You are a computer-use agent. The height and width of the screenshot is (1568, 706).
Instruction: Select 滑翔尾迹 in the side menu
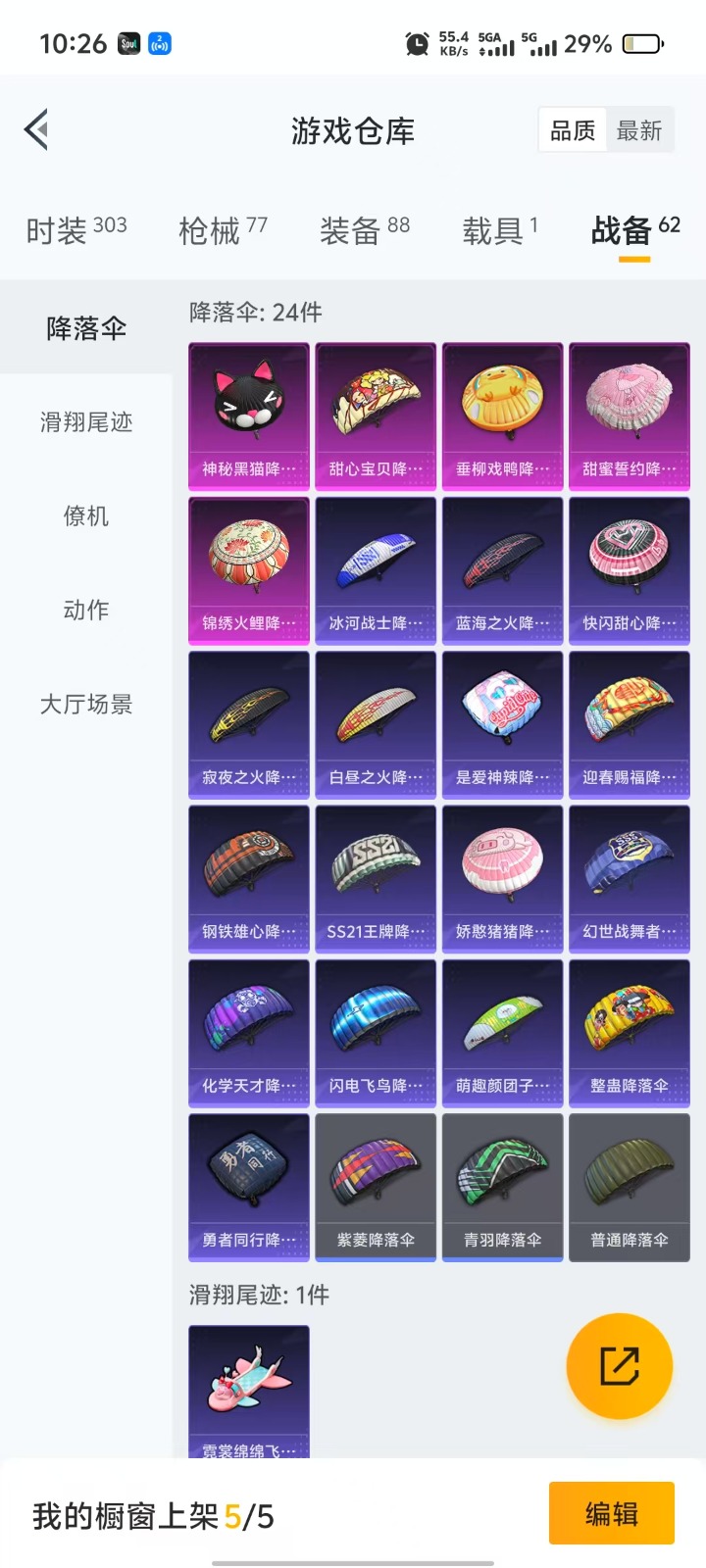pyautogui.click(x=86, y=422)
